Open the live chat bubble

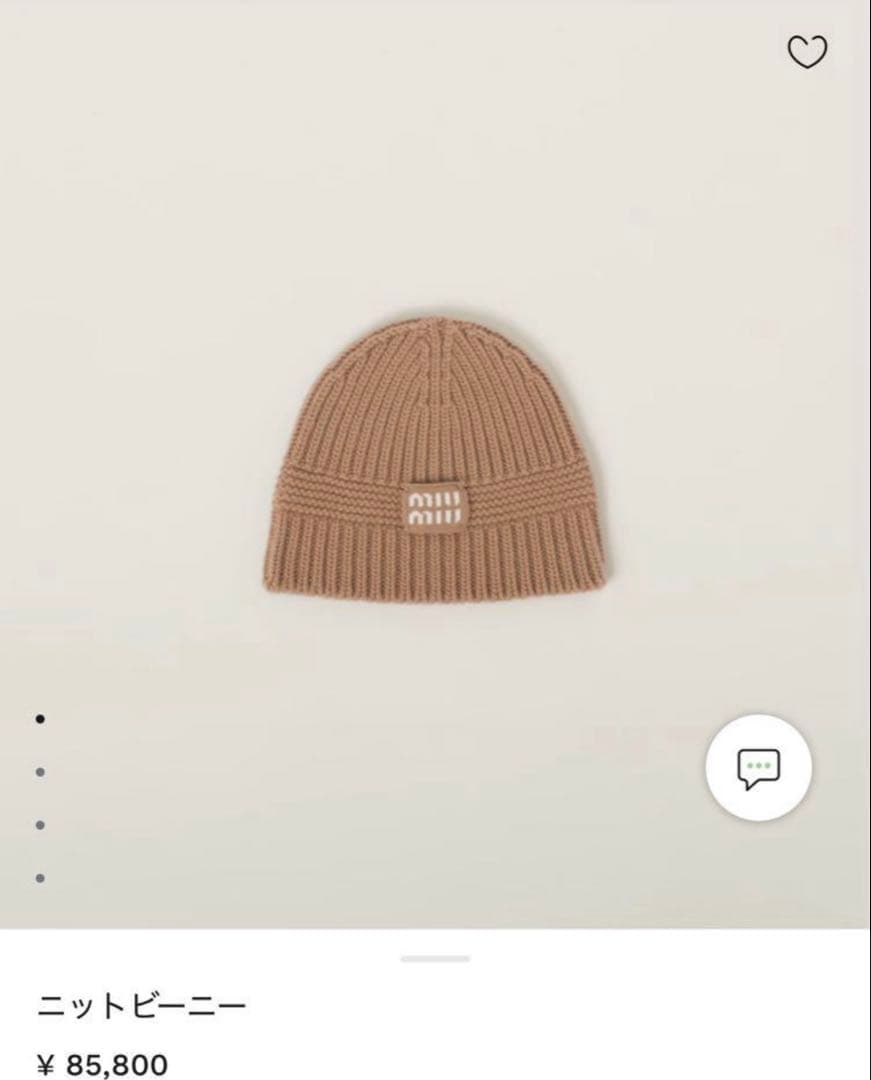tap(758, 768)
